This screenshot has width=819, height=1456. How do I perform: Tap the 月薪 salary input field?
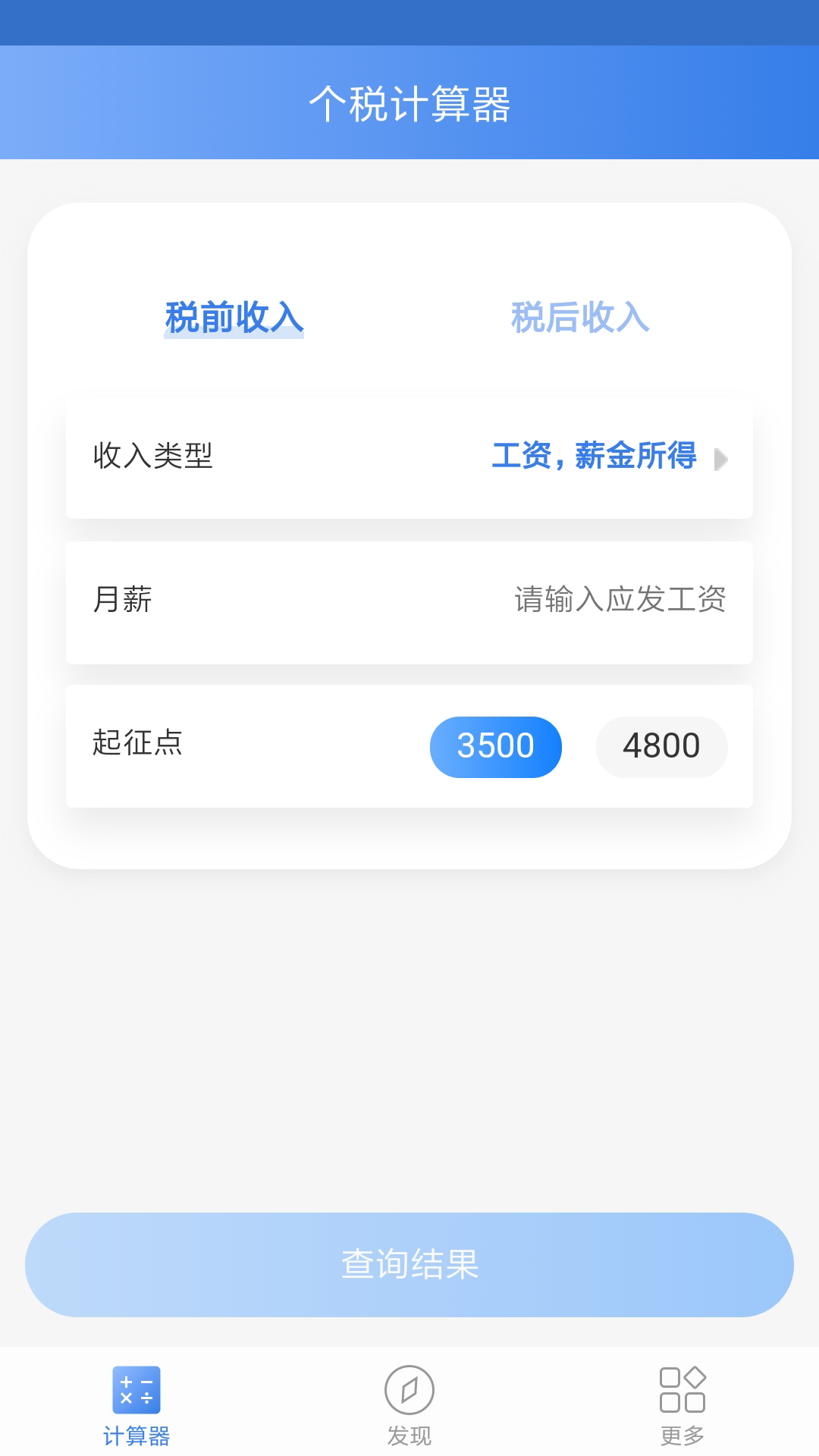coord(619,600)
